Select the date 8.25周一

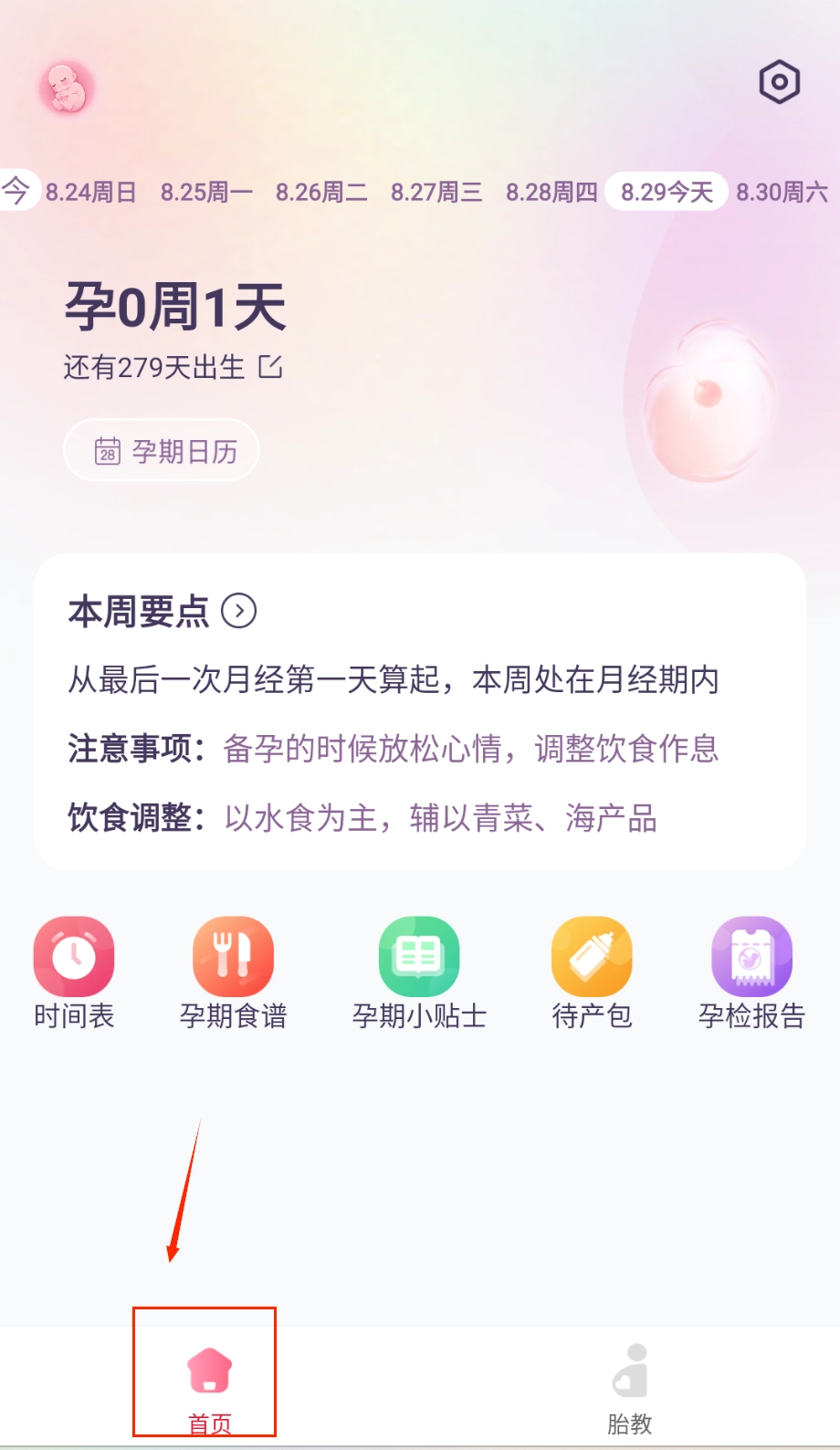click(206, 192)
